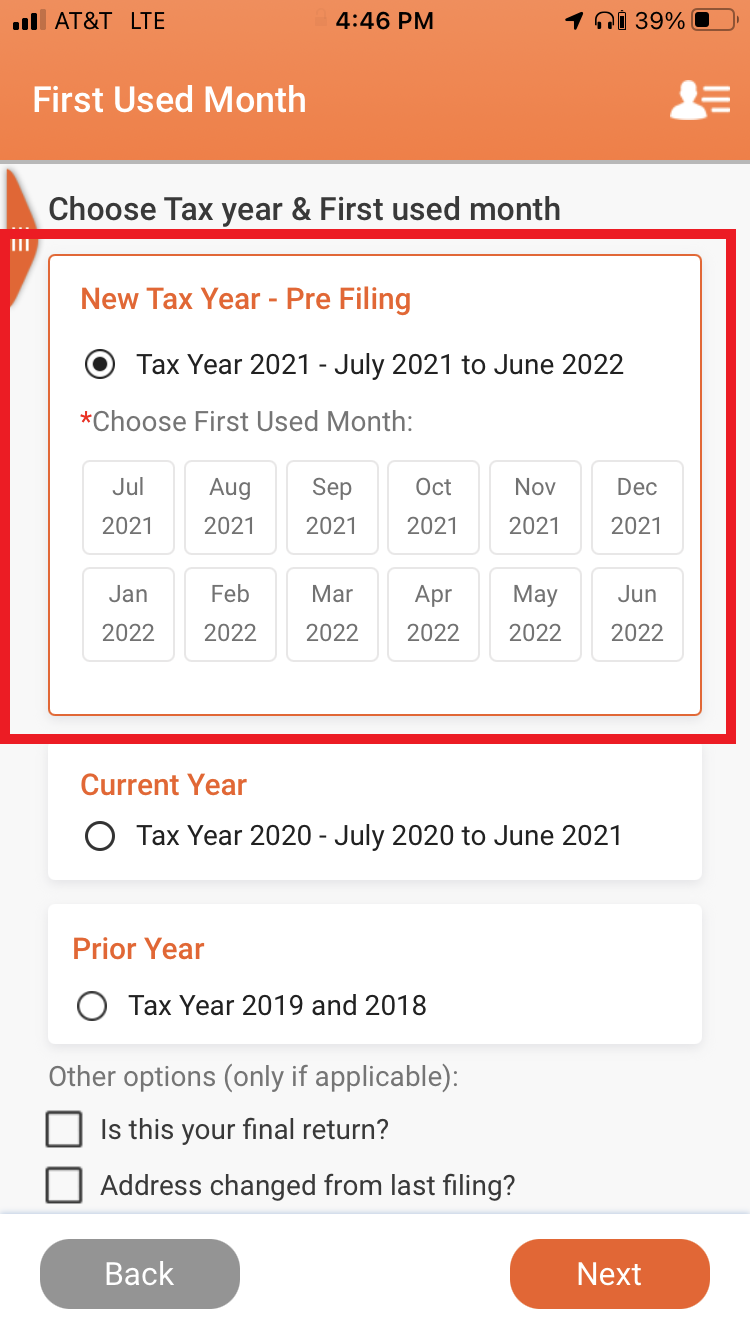The image size is (750, 1334).
Task: Choose Jun 2022 as first used month
Action: 637,614
